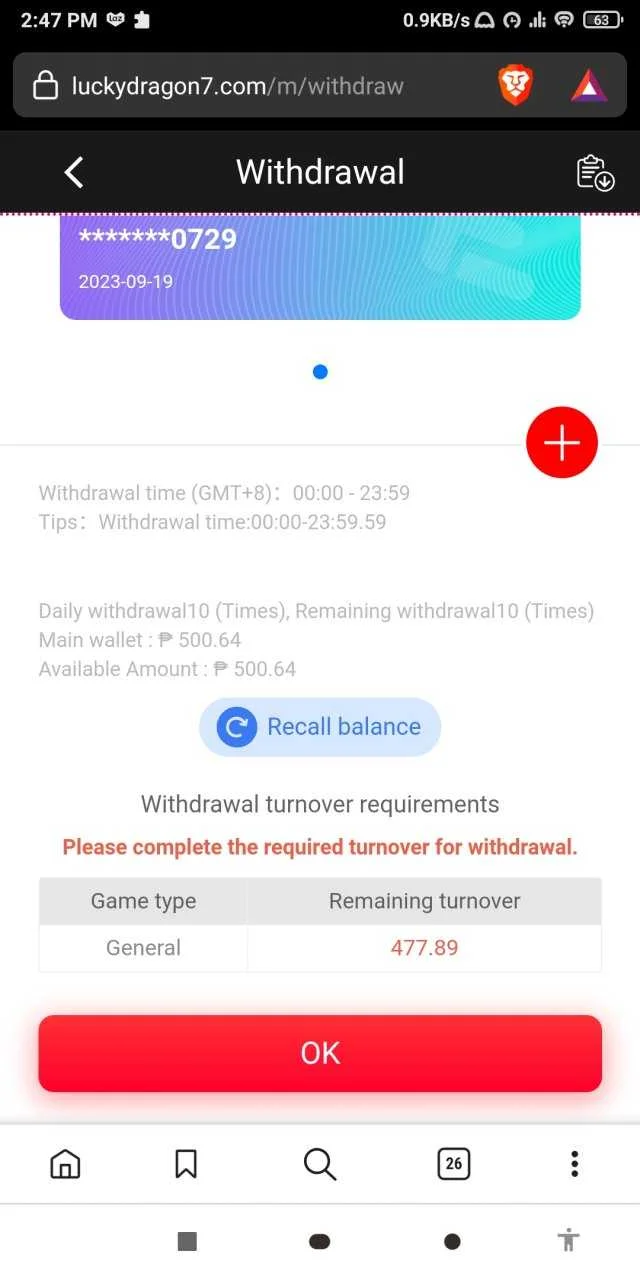This screenshot has width=640, height=1280.
Task: Go back from the Withdrawal page
Action: 74,172
